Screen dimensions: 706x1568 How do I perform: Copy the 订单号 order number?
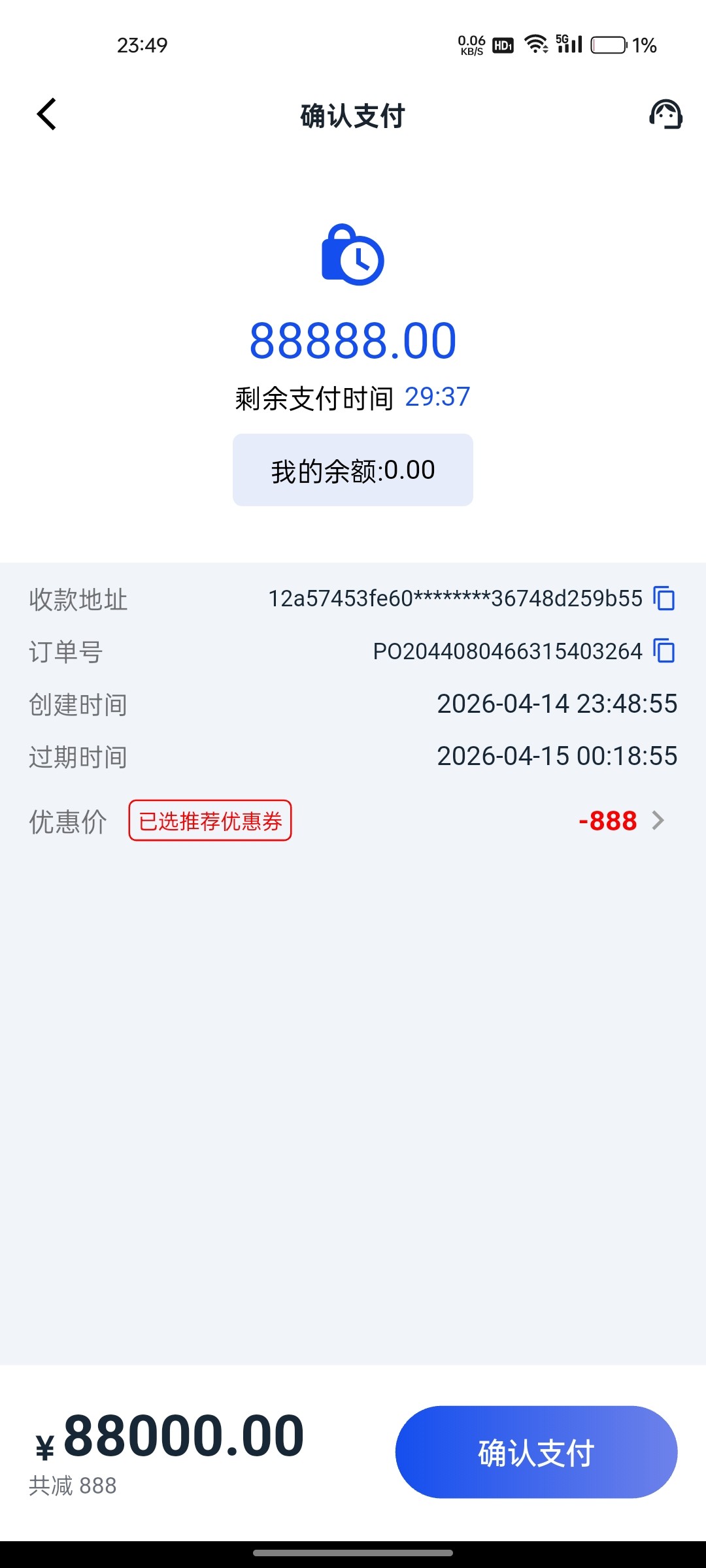click(665, 651)
